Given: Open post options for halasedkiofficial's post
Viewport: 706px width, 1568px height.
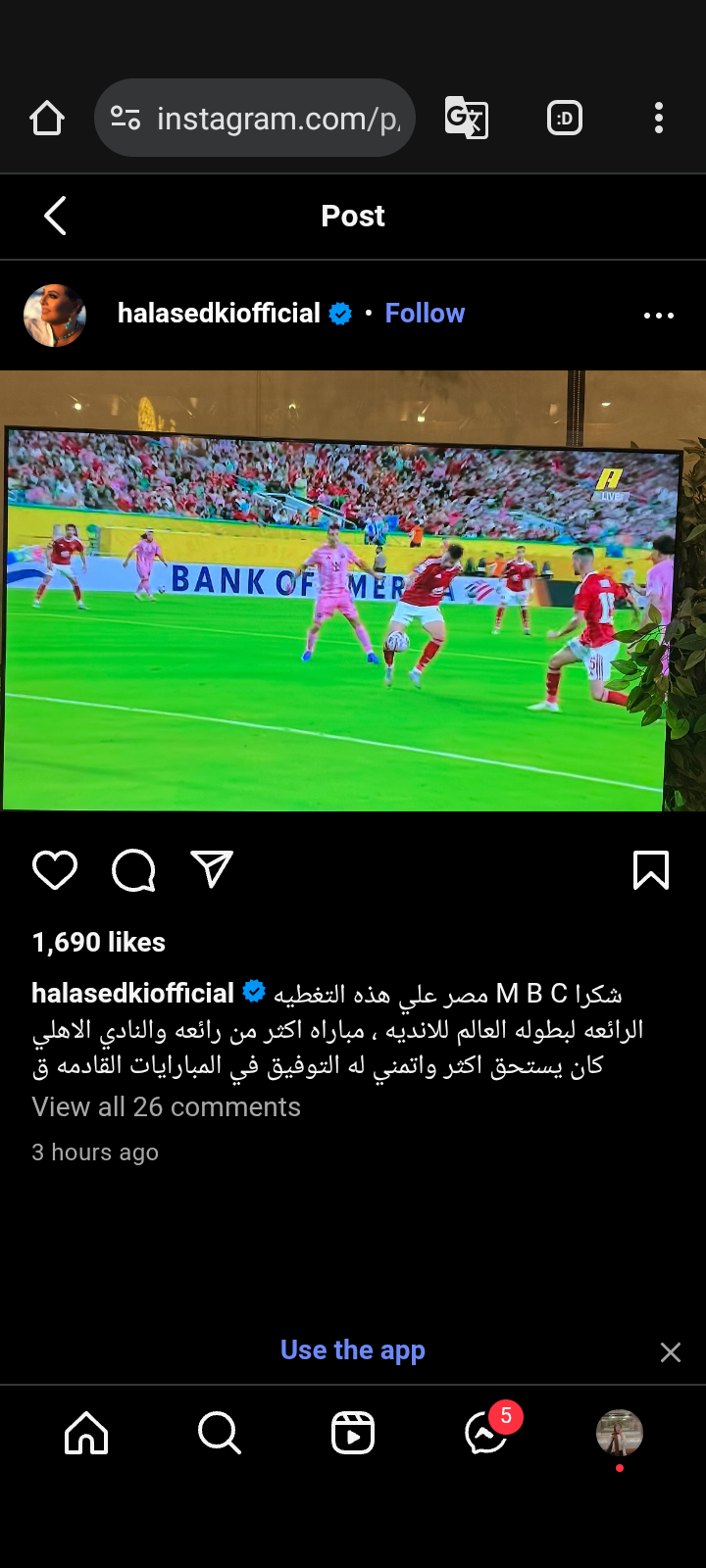Looking at the screenshot, I should [x=659, y=316].
